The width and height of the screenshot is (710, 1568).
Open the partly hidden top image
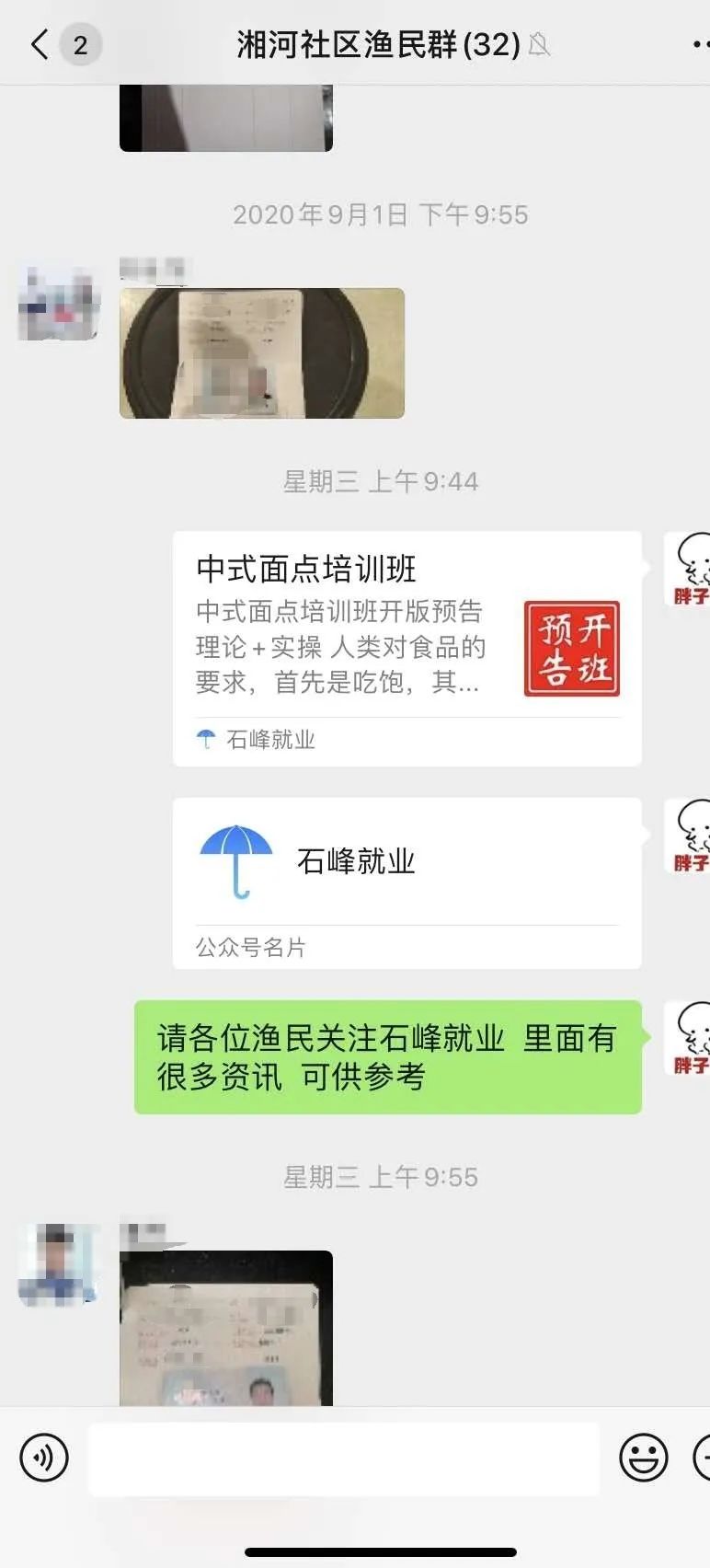[226, 118]
